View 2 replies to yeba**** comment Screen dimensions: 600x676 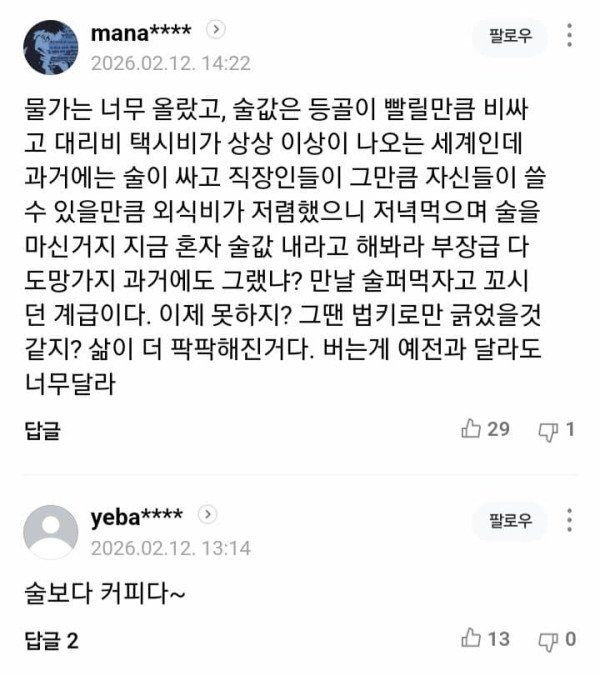50,640
